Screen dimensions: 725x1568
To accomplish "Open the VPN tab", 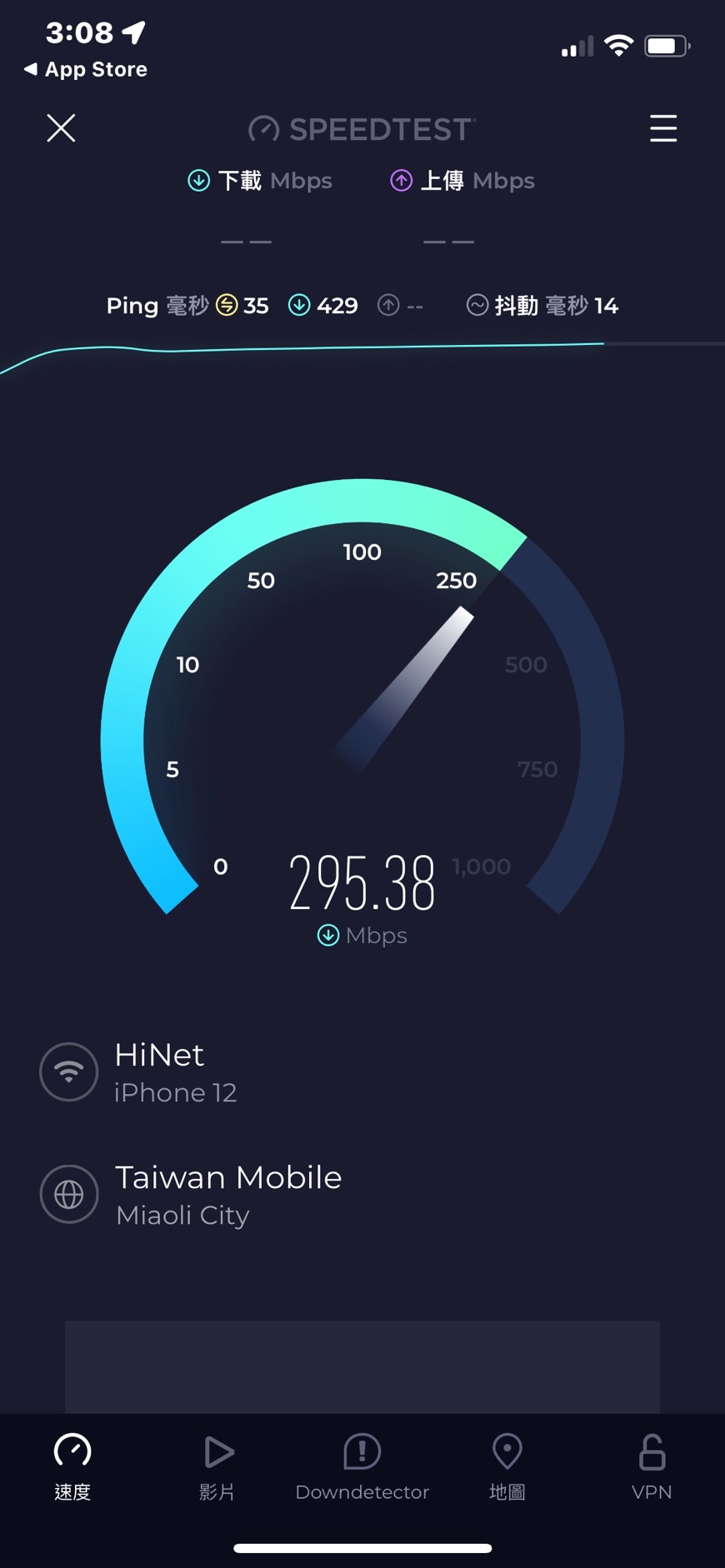I will (652, 1467).
